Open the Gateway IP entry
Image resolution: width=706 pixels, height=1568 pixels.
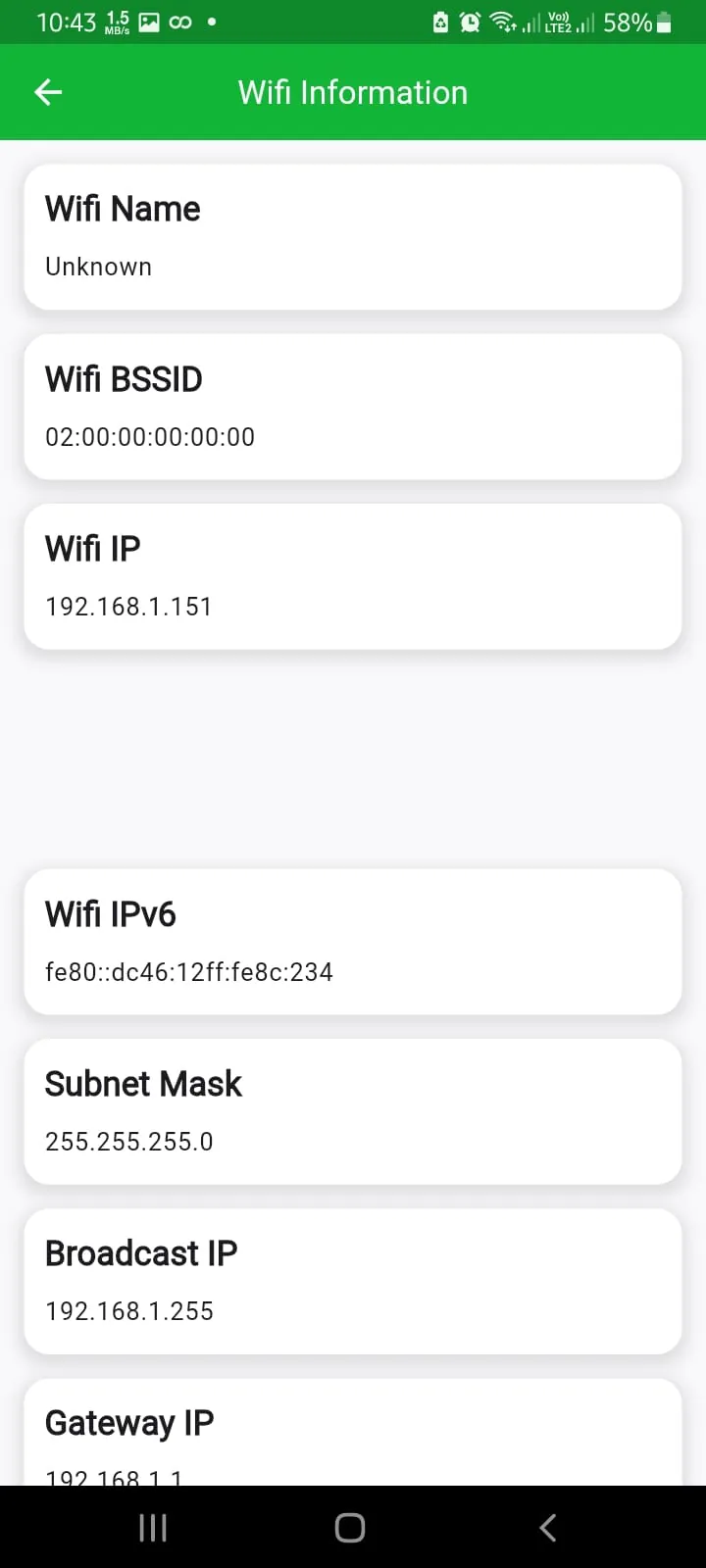tap(353, 1436)
